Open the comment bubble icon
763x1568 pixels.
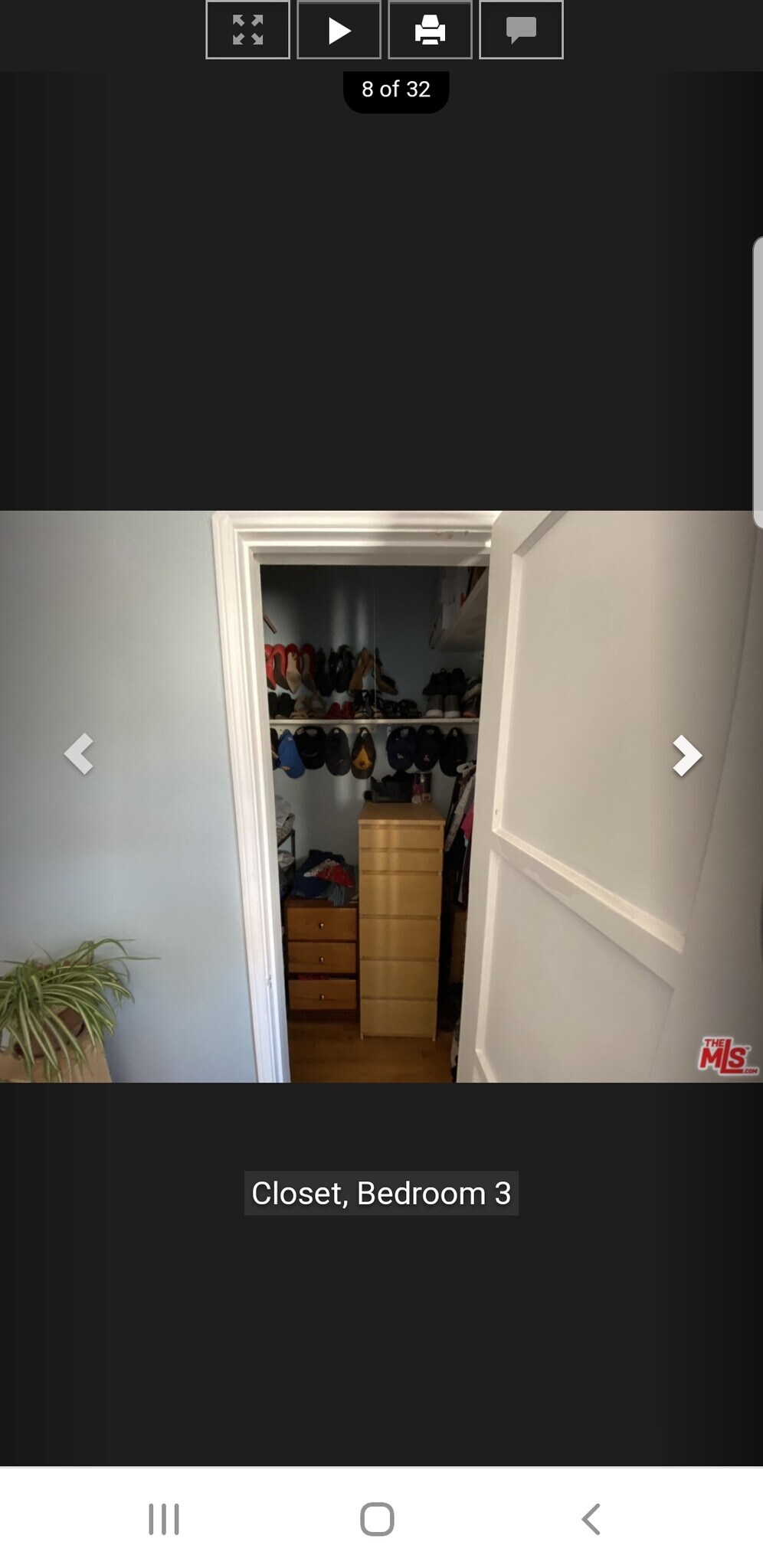(521, 30)
